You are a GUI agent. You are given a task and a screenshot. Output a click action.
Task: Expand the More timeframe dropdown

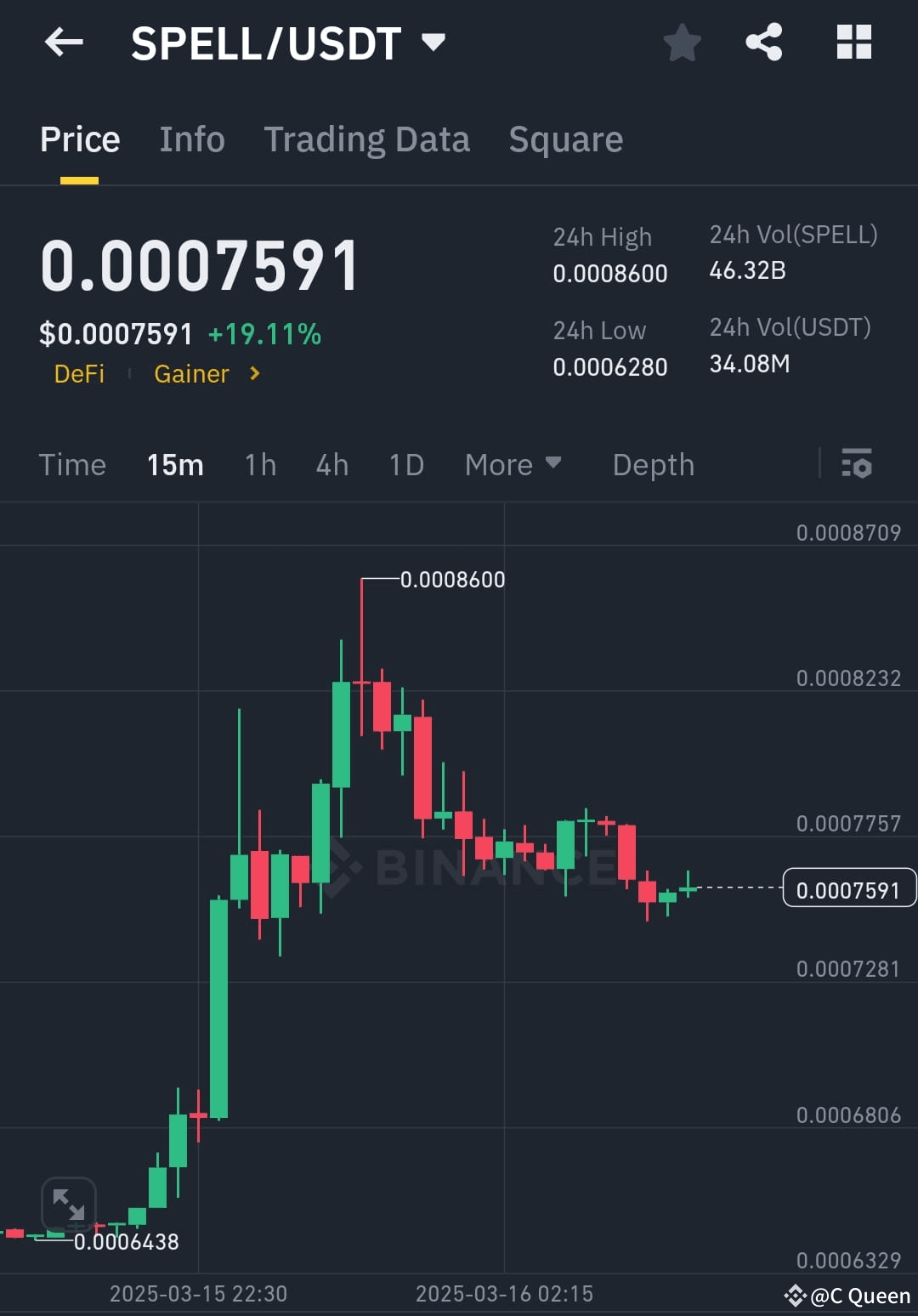click(x=513, y=465)
